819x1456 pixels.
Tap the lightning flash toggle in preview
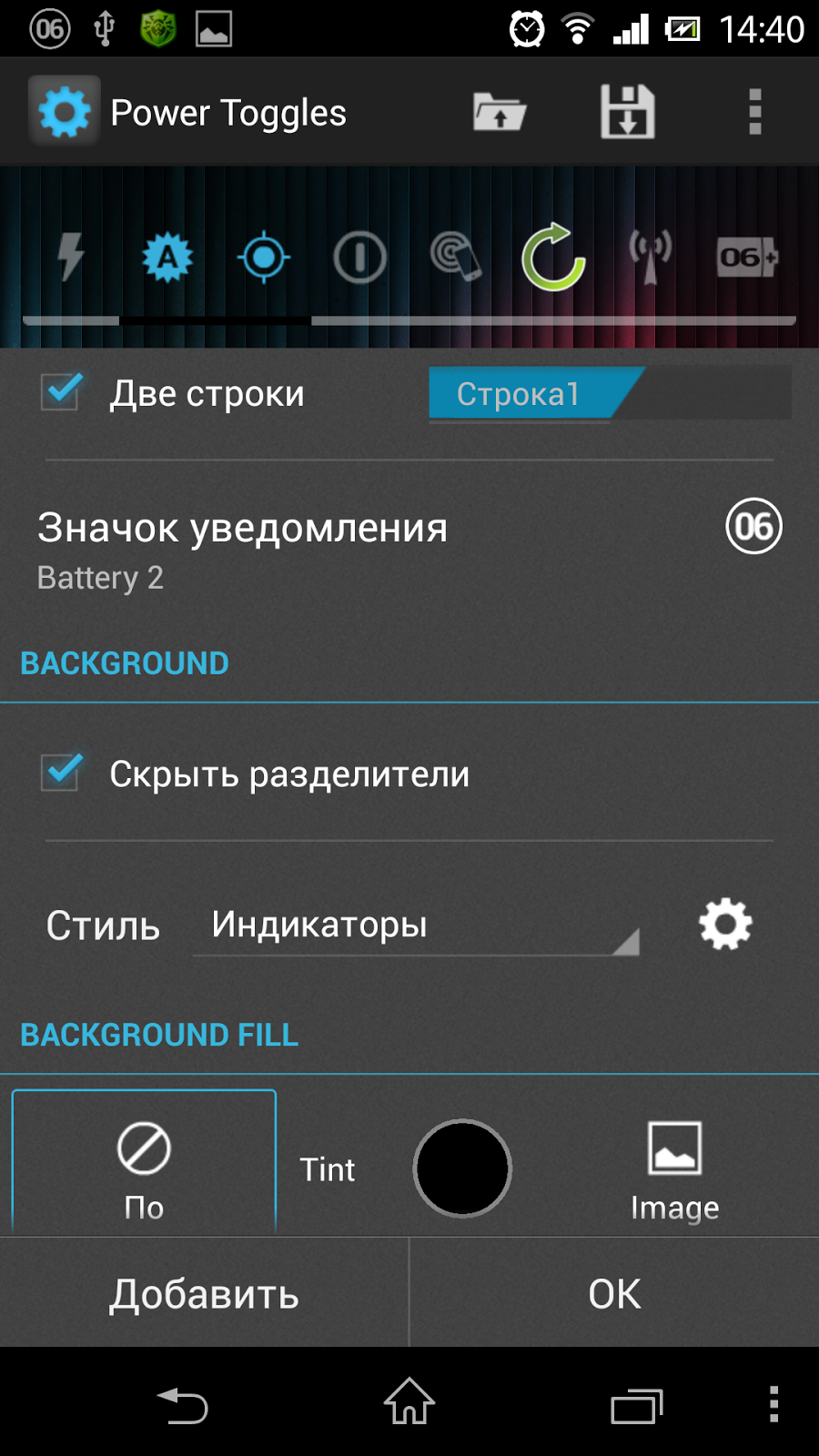click(71, 258)
